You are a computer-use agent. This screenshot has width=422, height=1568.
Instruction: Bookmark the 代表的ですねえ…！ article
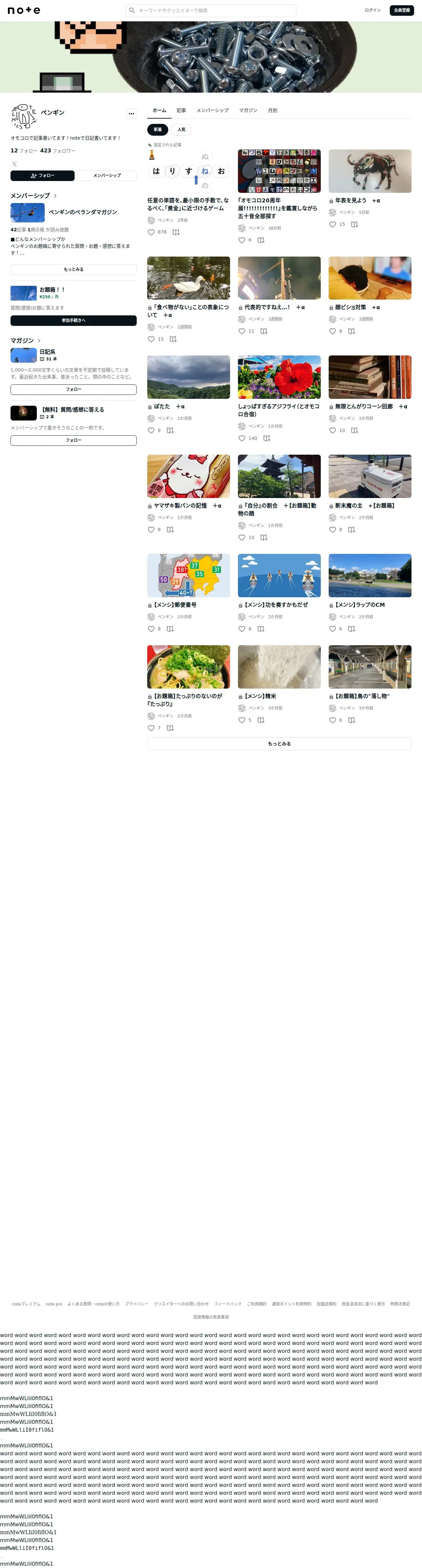click(264, 332)
